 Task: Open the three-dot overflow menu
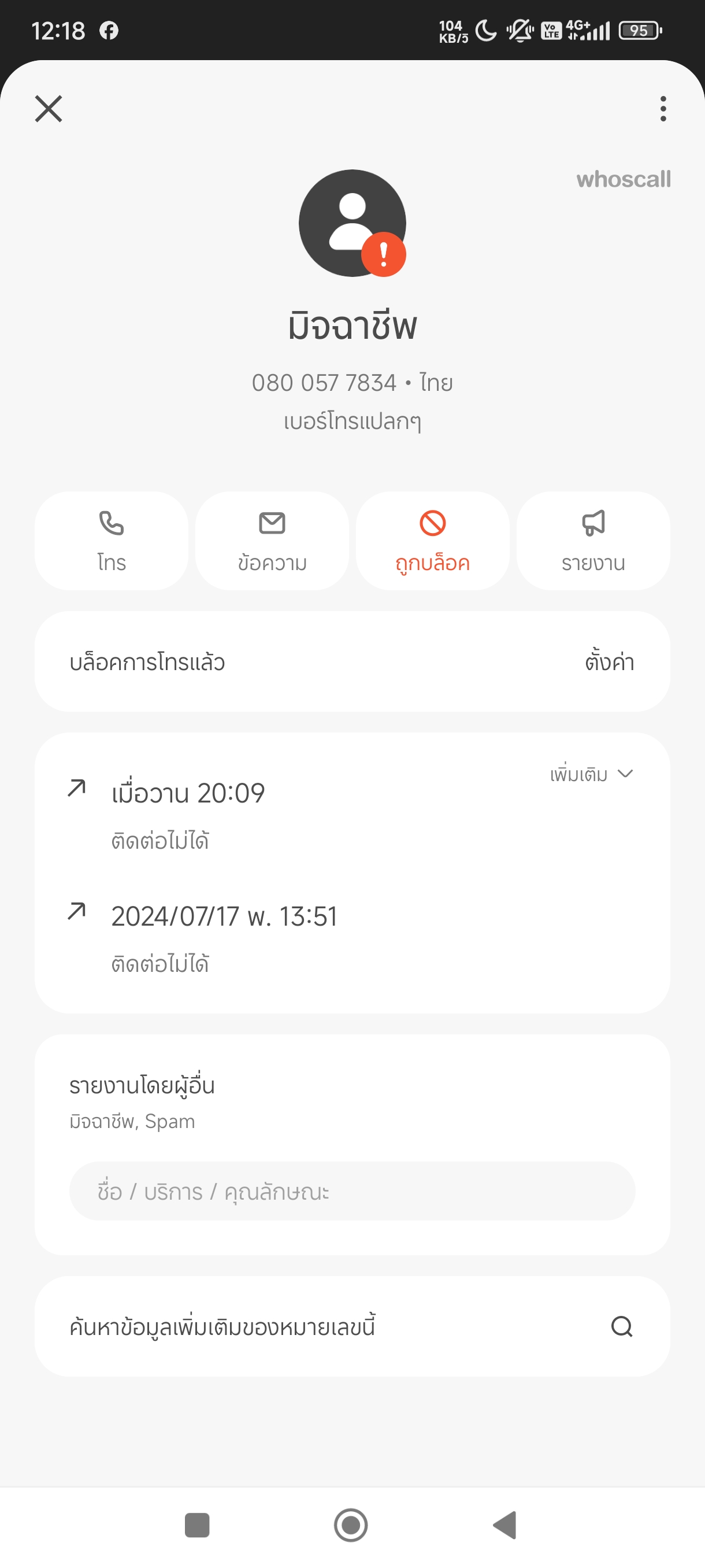click(x=663, y=109)
